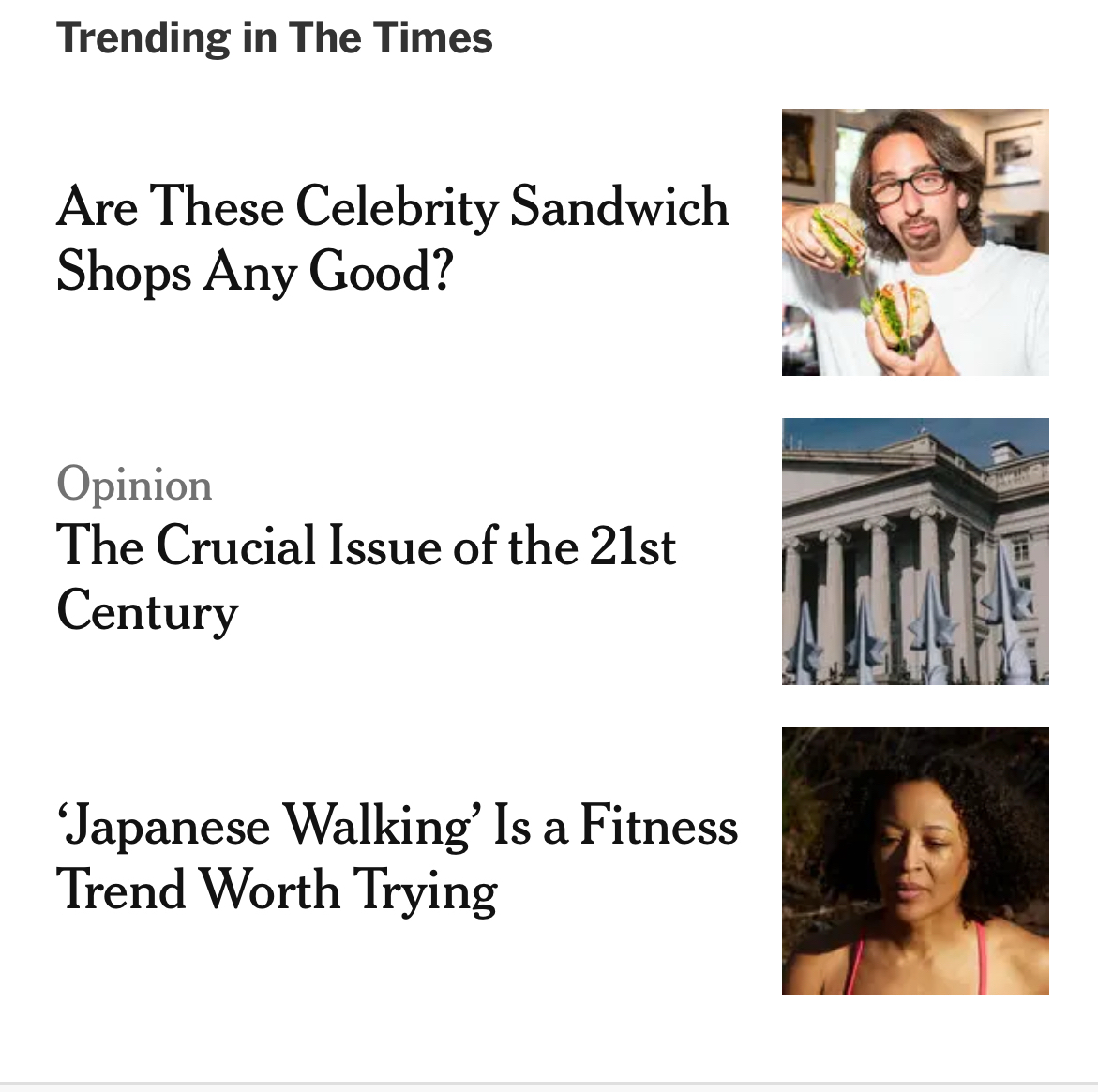Select the Japanese Walking article photo
The width and height of the screenshot is (1098, 1092).
pyautogui.click(x=914, y=860)
